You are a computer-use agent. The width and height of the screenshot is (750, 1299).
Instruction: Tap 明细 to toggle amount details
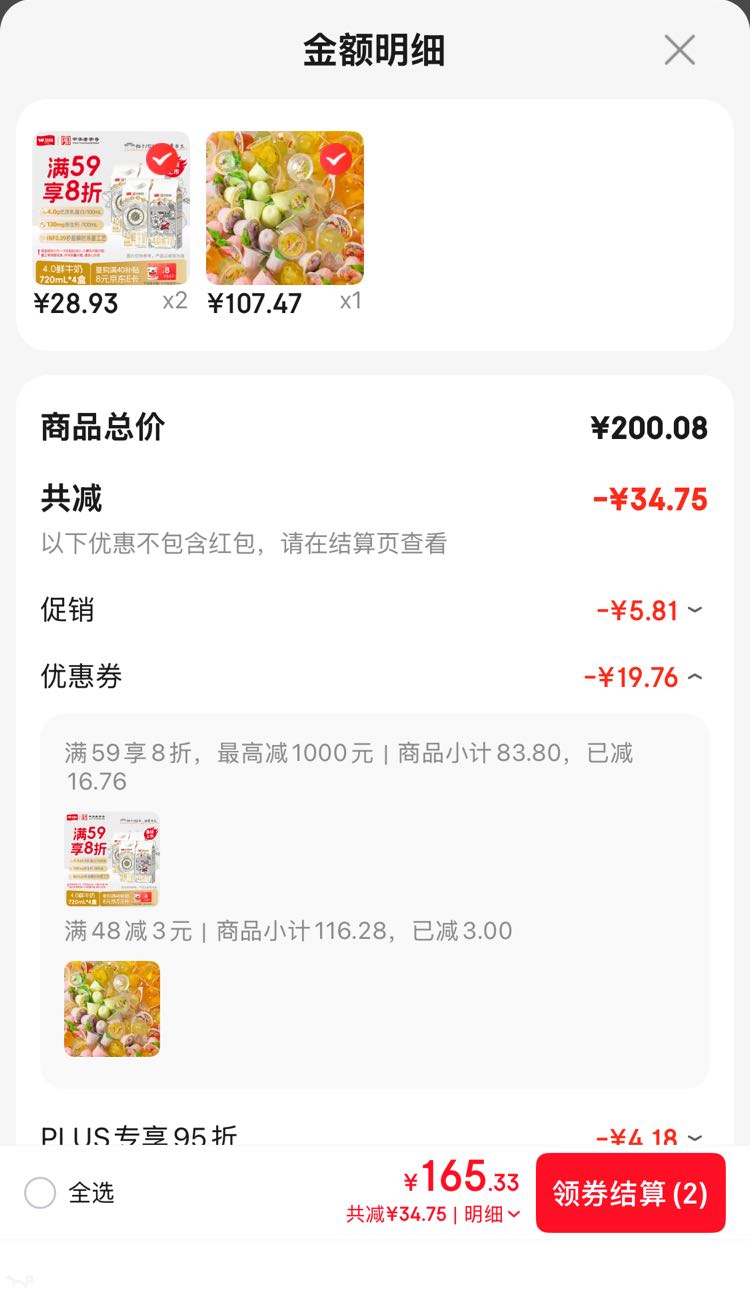(493, 1214)
